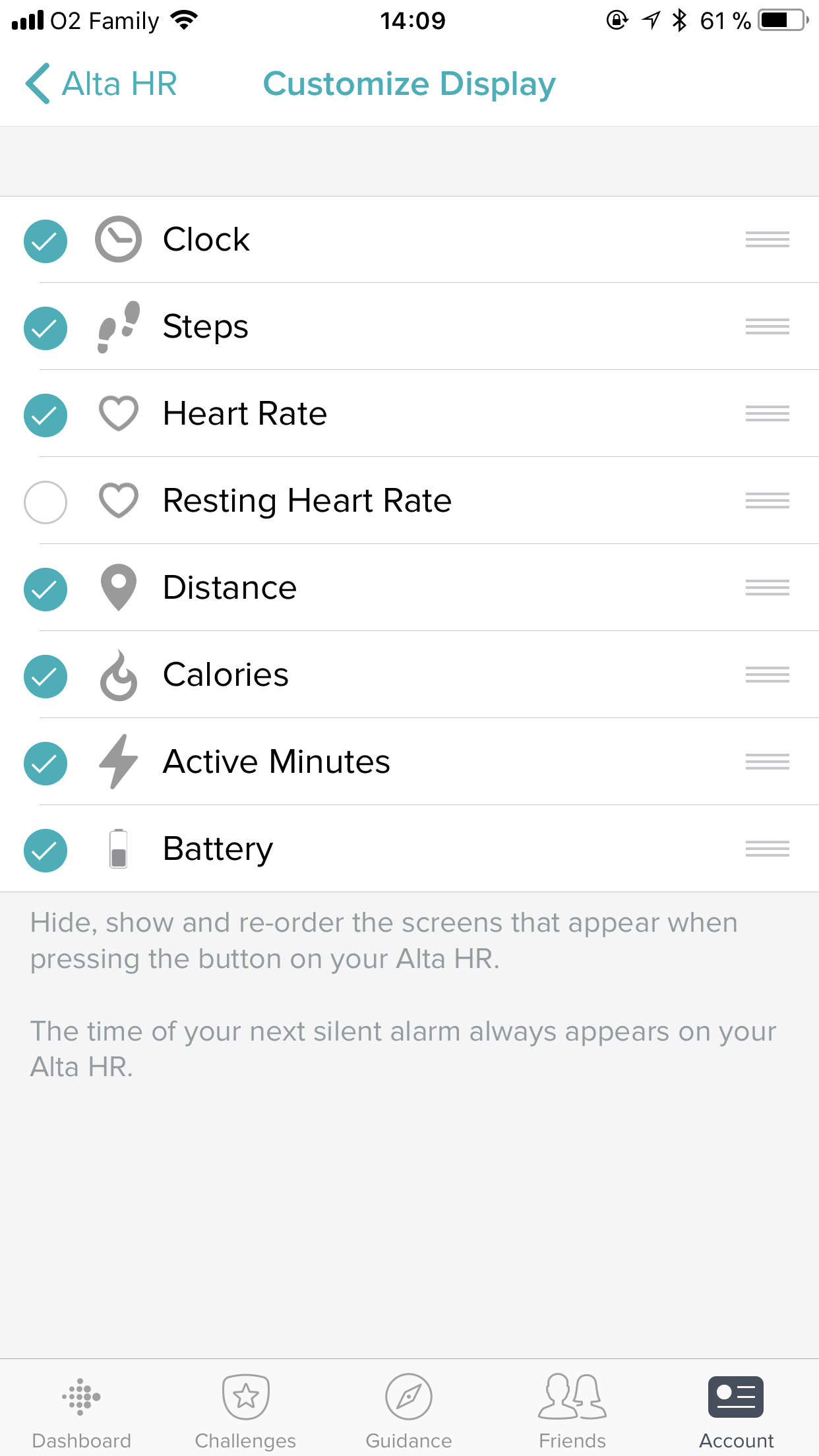Screen dimensions: 819x1456
Task: Uncheck the Clock screen
Action: click(45, 240)
